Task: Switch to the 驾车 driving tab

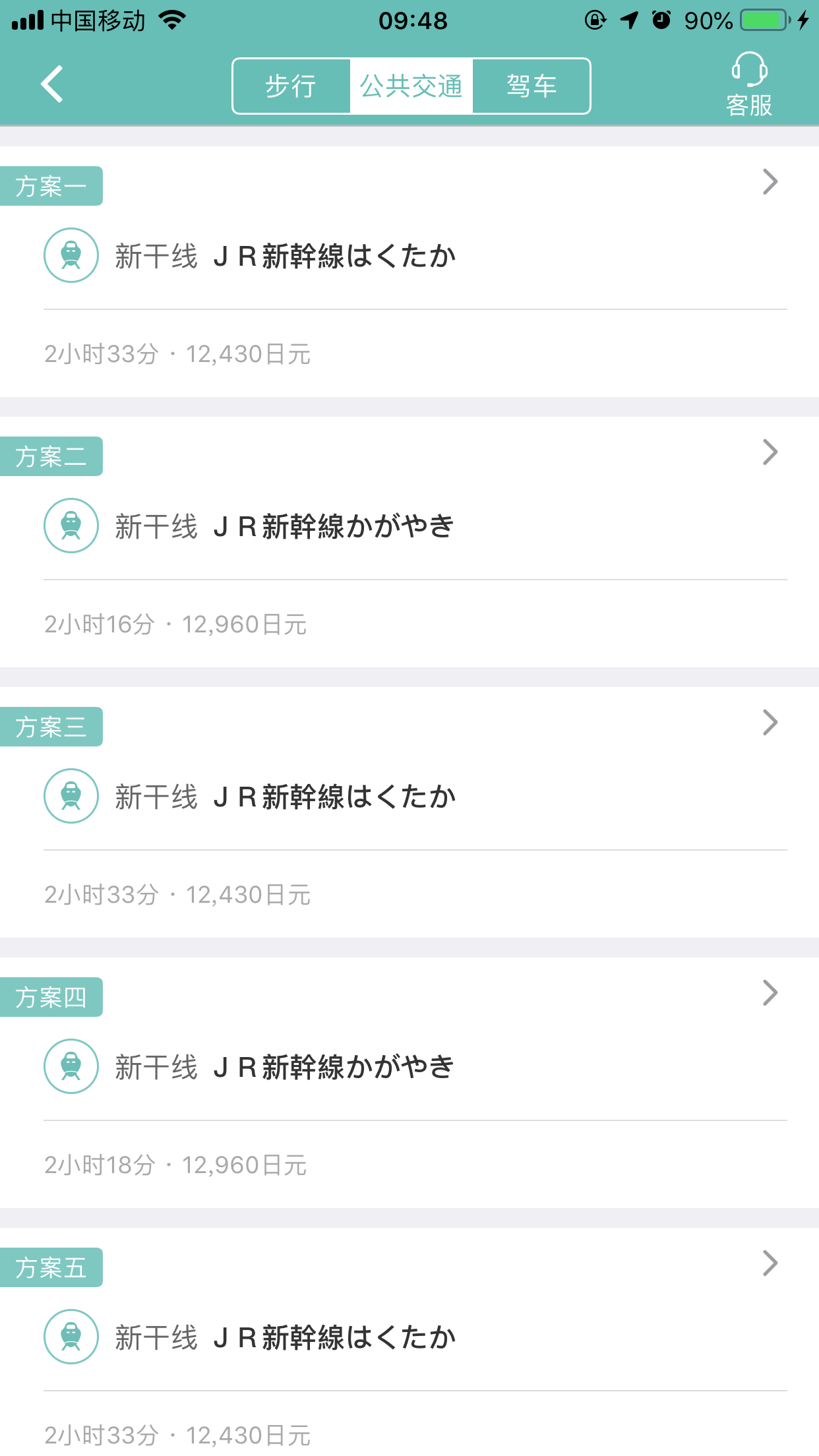Action: tap(531, 86)
